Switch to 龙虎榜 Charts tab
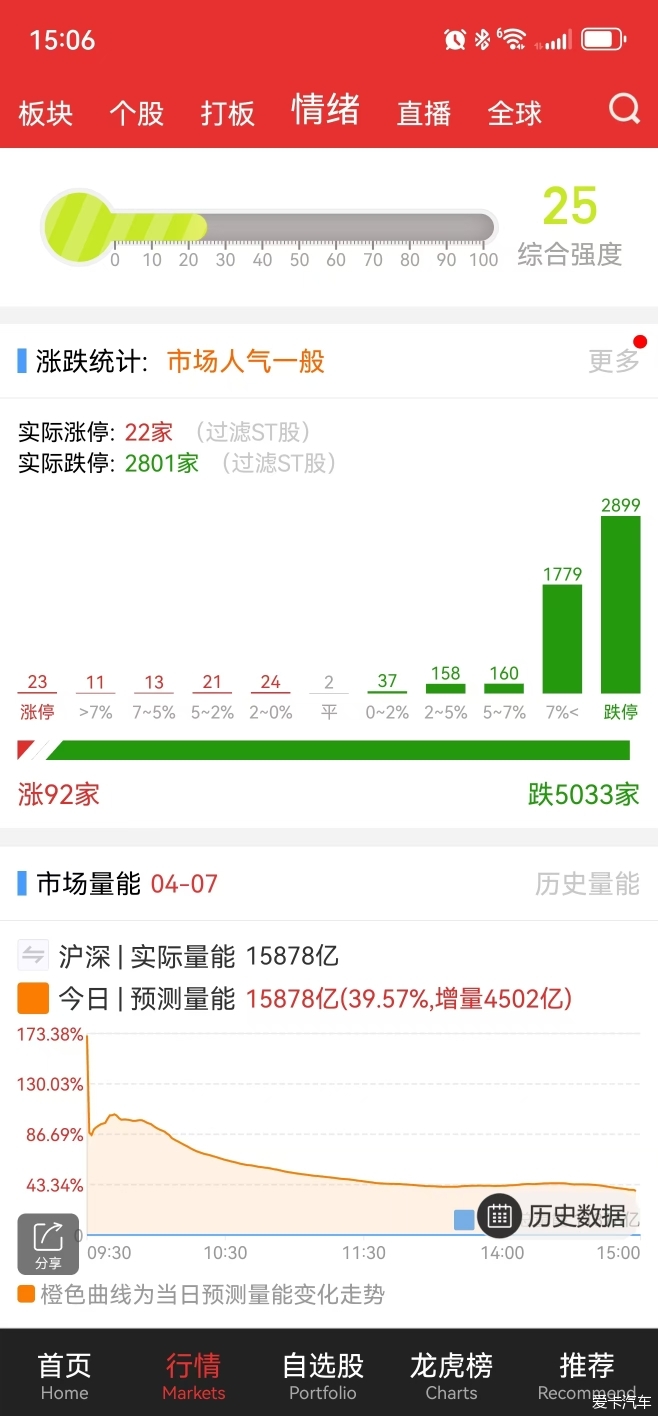The width and height of the screenshot is (658, 1416). [x=451, y=1376]
